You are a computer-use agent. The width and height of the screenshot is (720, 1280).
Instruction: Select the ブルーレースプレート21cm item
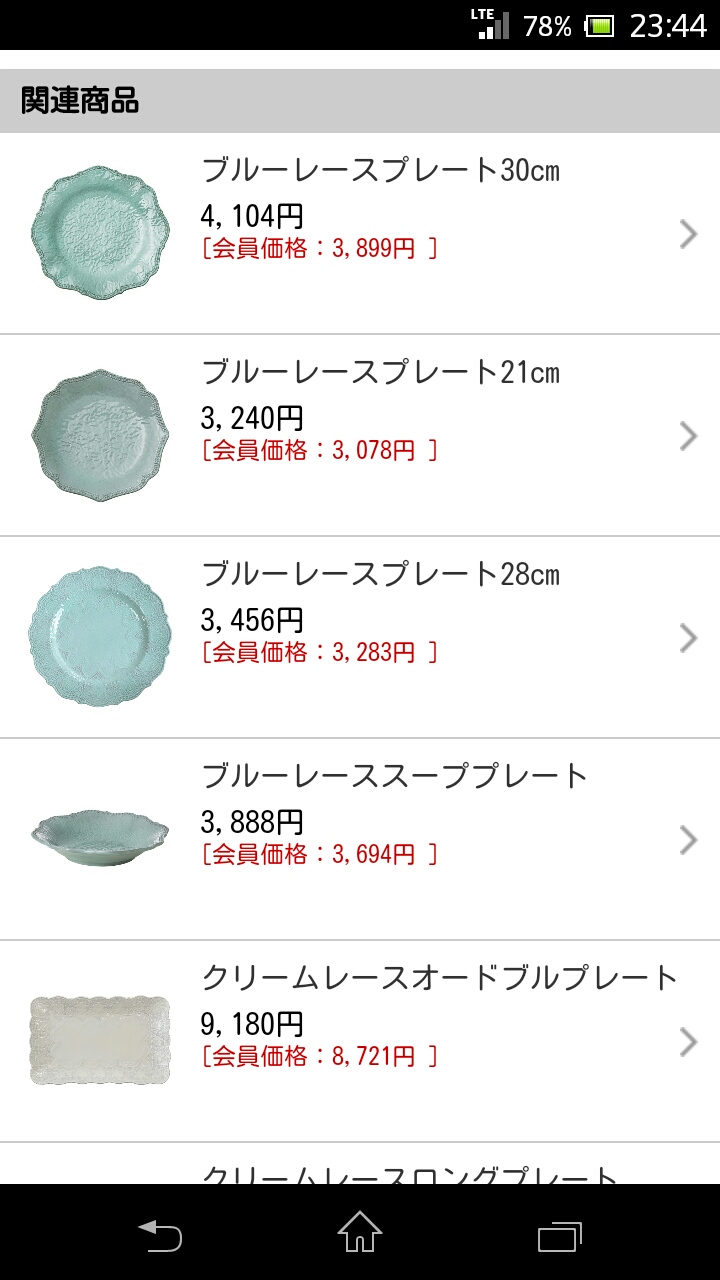360,436
